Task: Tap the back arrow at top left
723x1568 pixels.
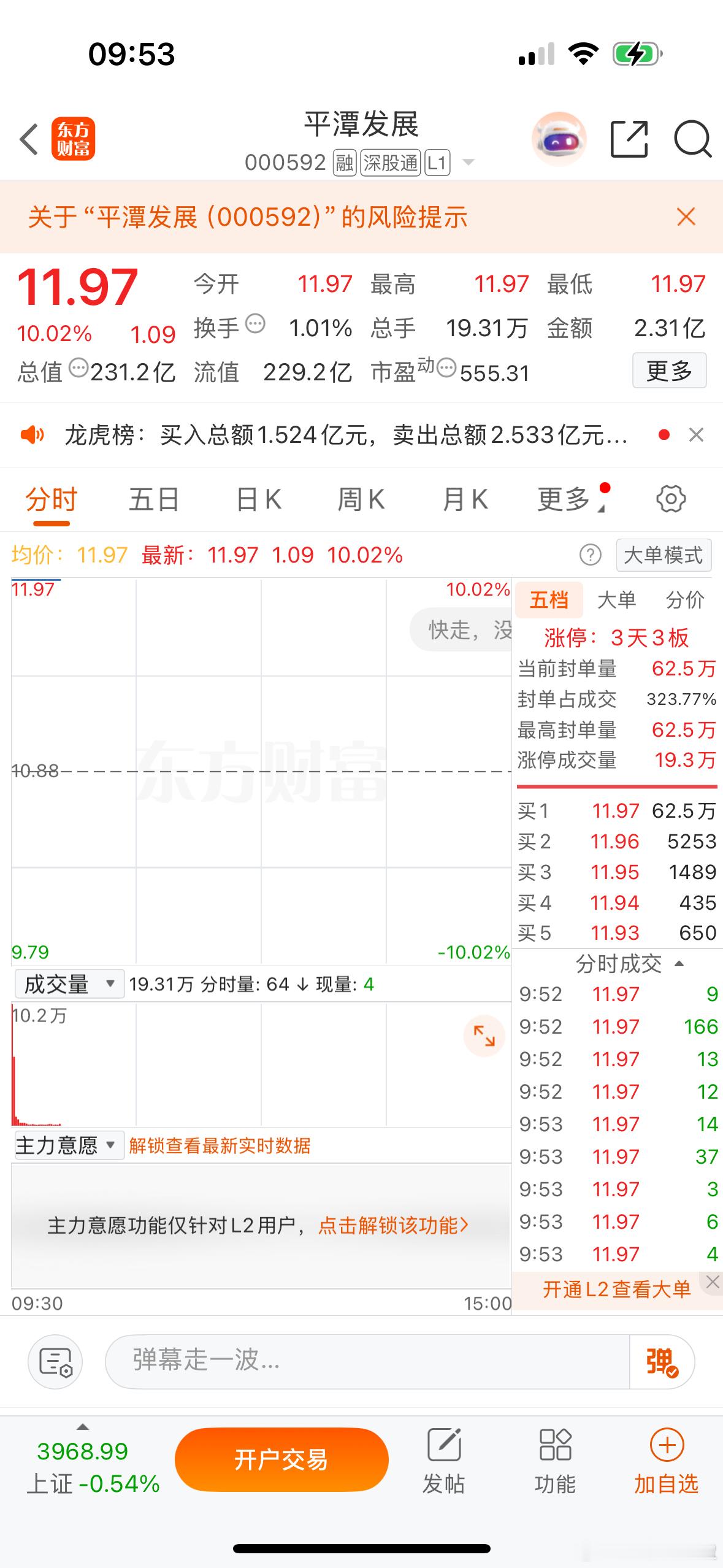Action: tap(29, 139)
